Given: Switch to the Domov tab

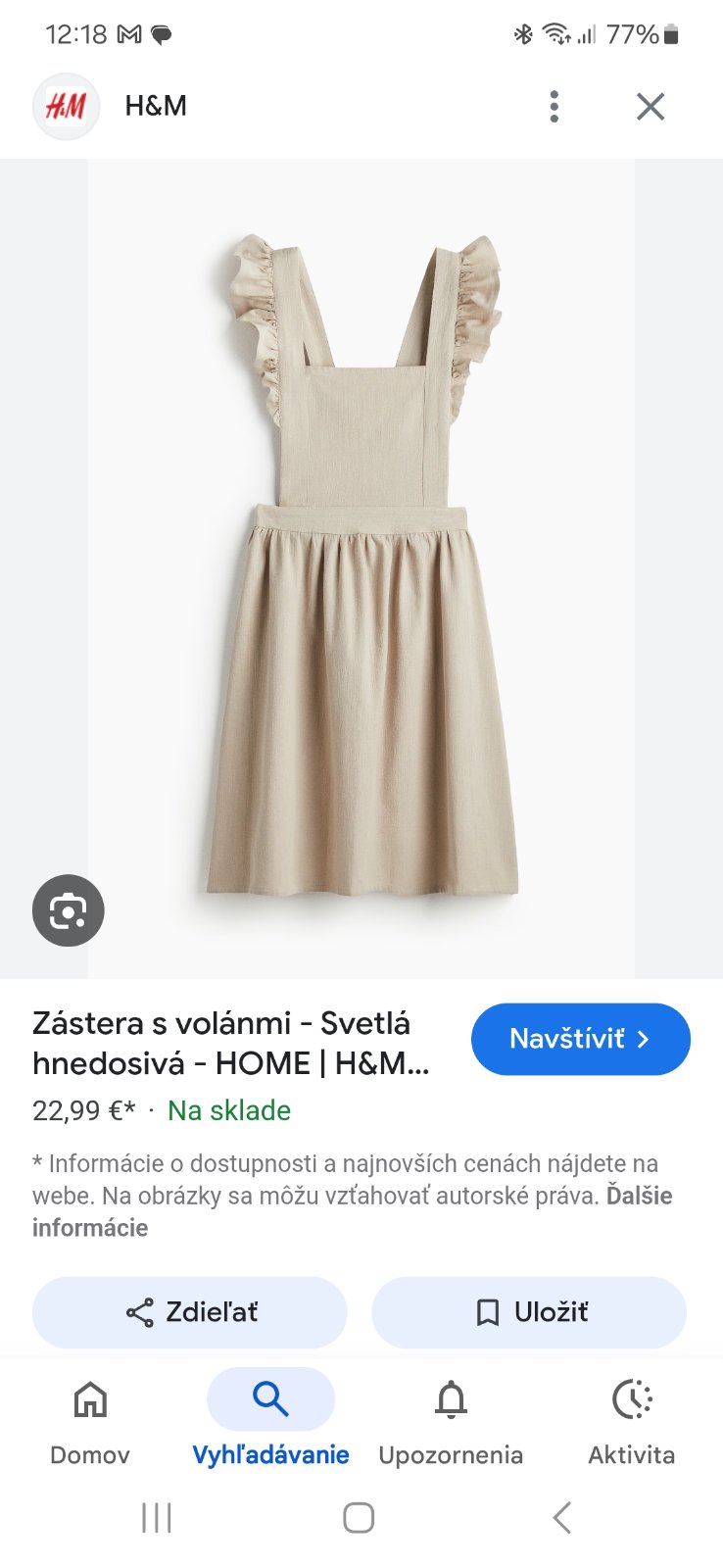Looking at the screenshot, I should tap(89, 1421).
